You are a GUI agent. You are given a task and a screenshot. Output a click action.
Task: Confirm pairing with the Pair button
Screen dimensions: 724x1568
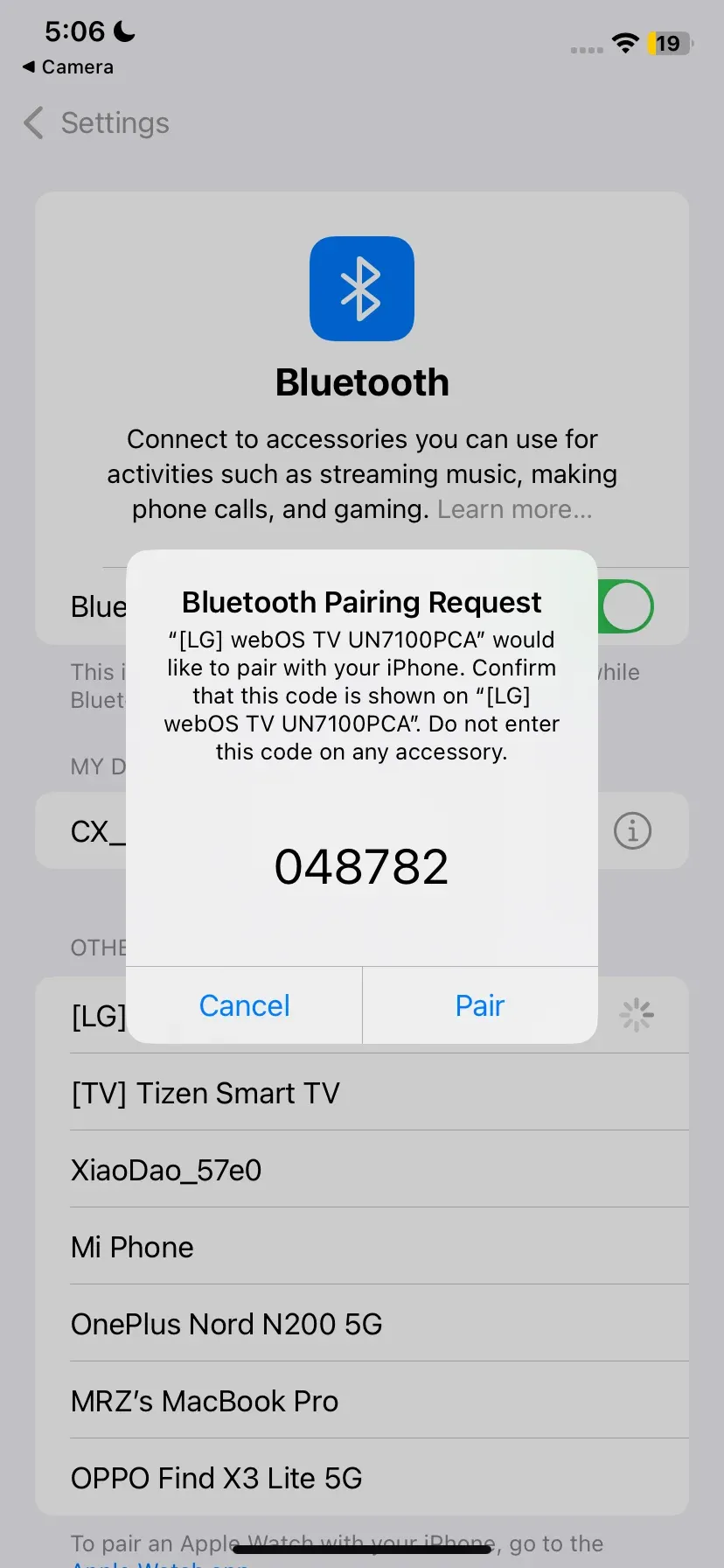tap(480, 1005)
